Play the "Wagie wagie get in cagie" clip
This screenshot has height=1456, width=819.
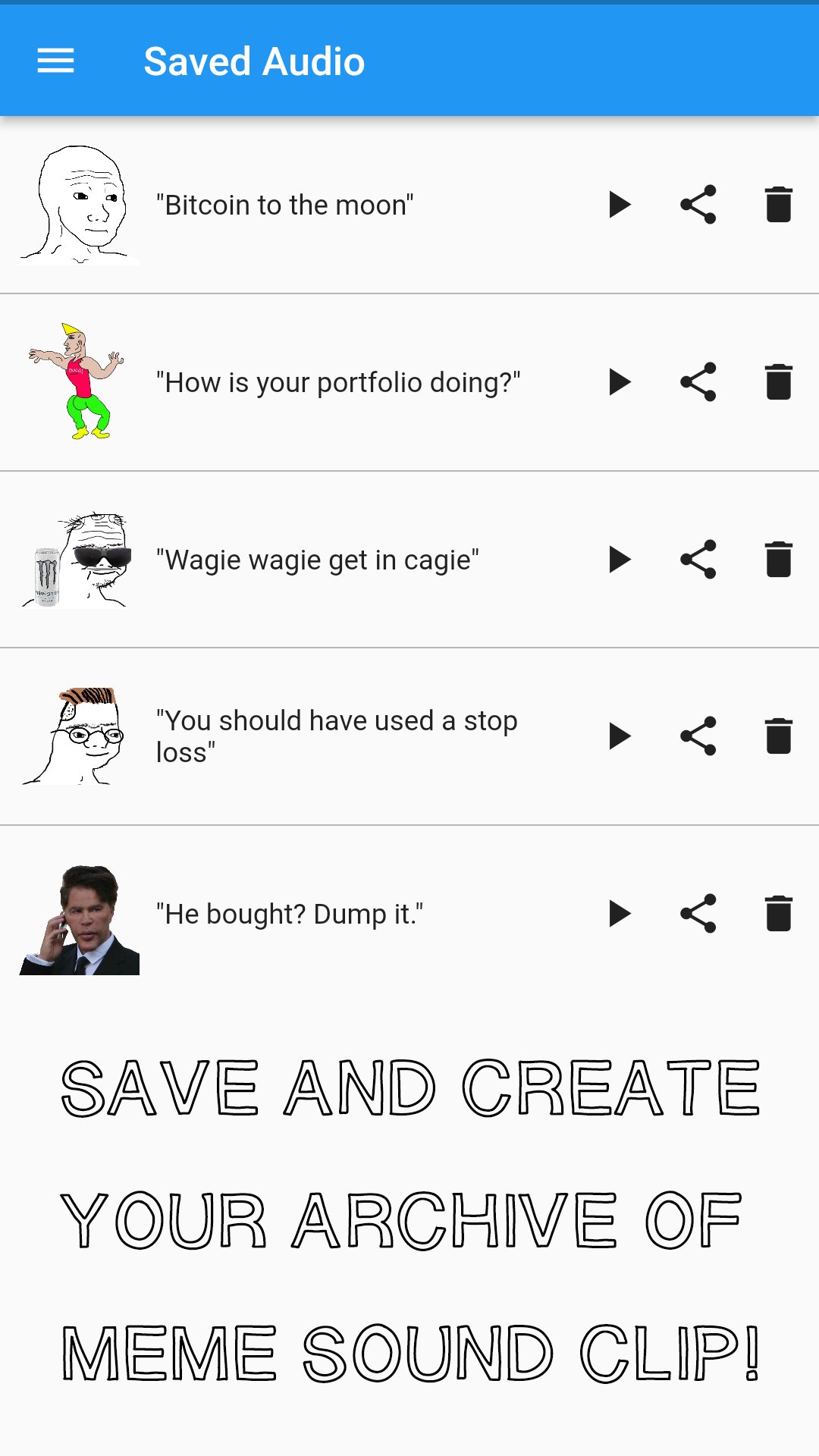(620, 560)
